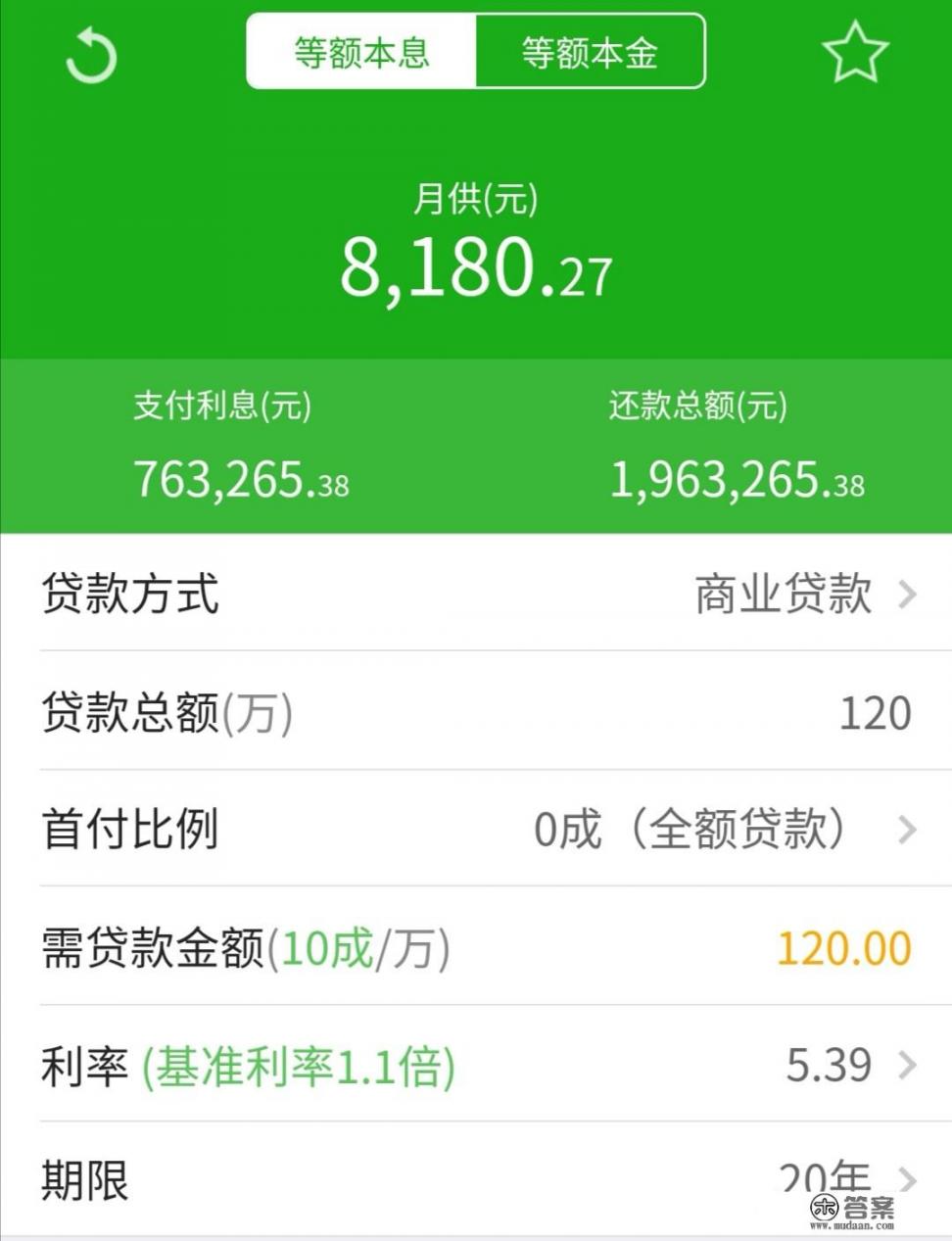Click the 商业贷款 label
The width and height of the screenshot is (952, 1241).
(x=784, y=595)
